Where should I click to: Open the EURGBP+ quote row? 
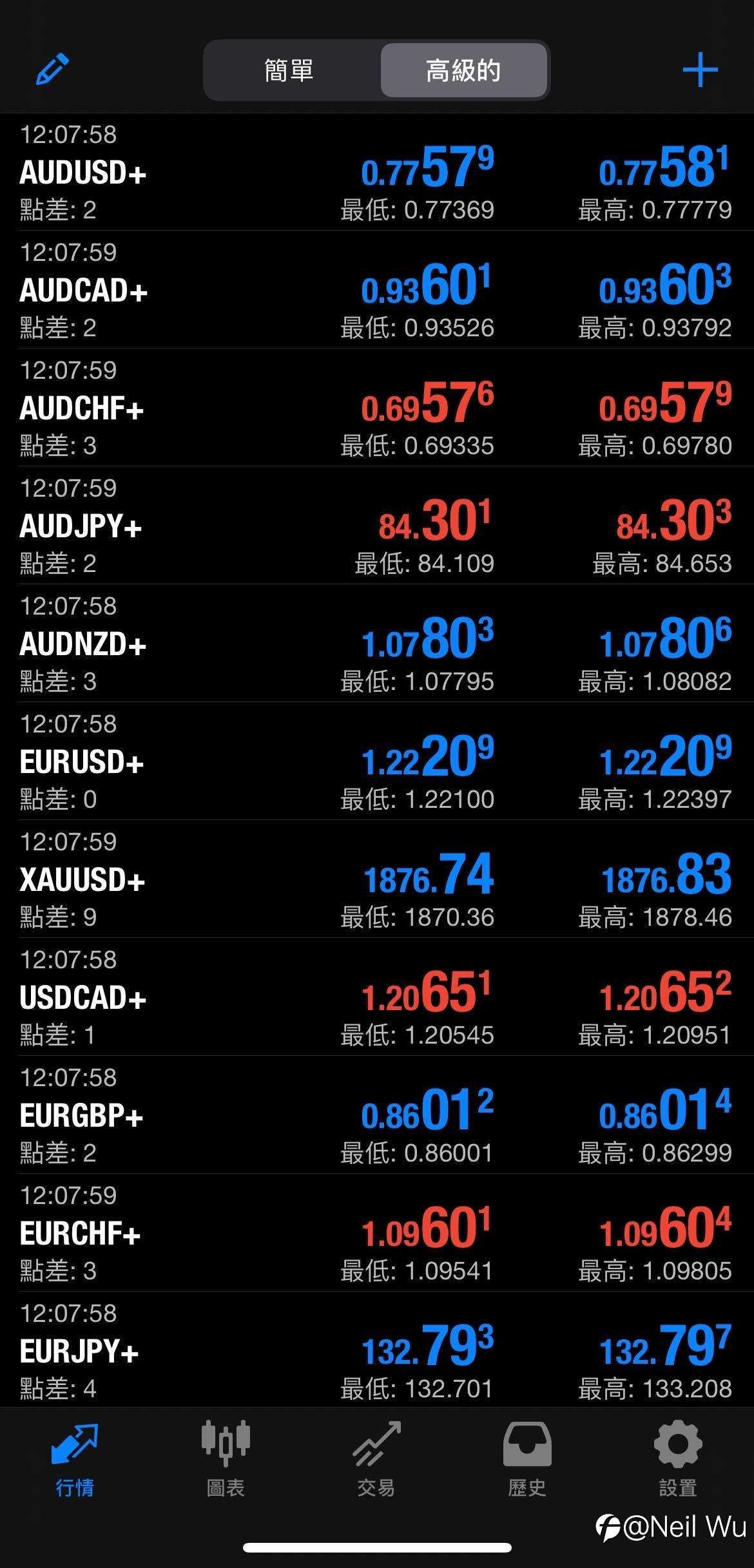[377, 1115]
